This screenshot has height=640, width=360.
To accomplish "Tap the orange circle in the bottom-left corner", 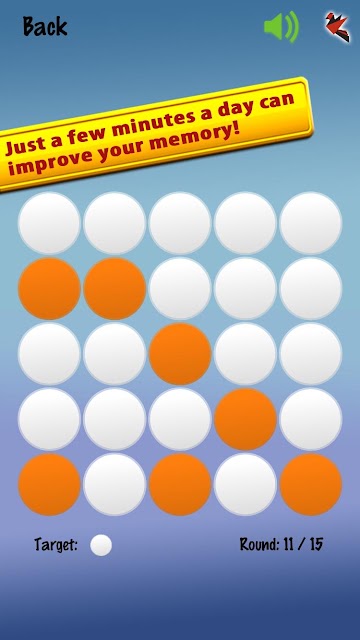I will point(49,484).
